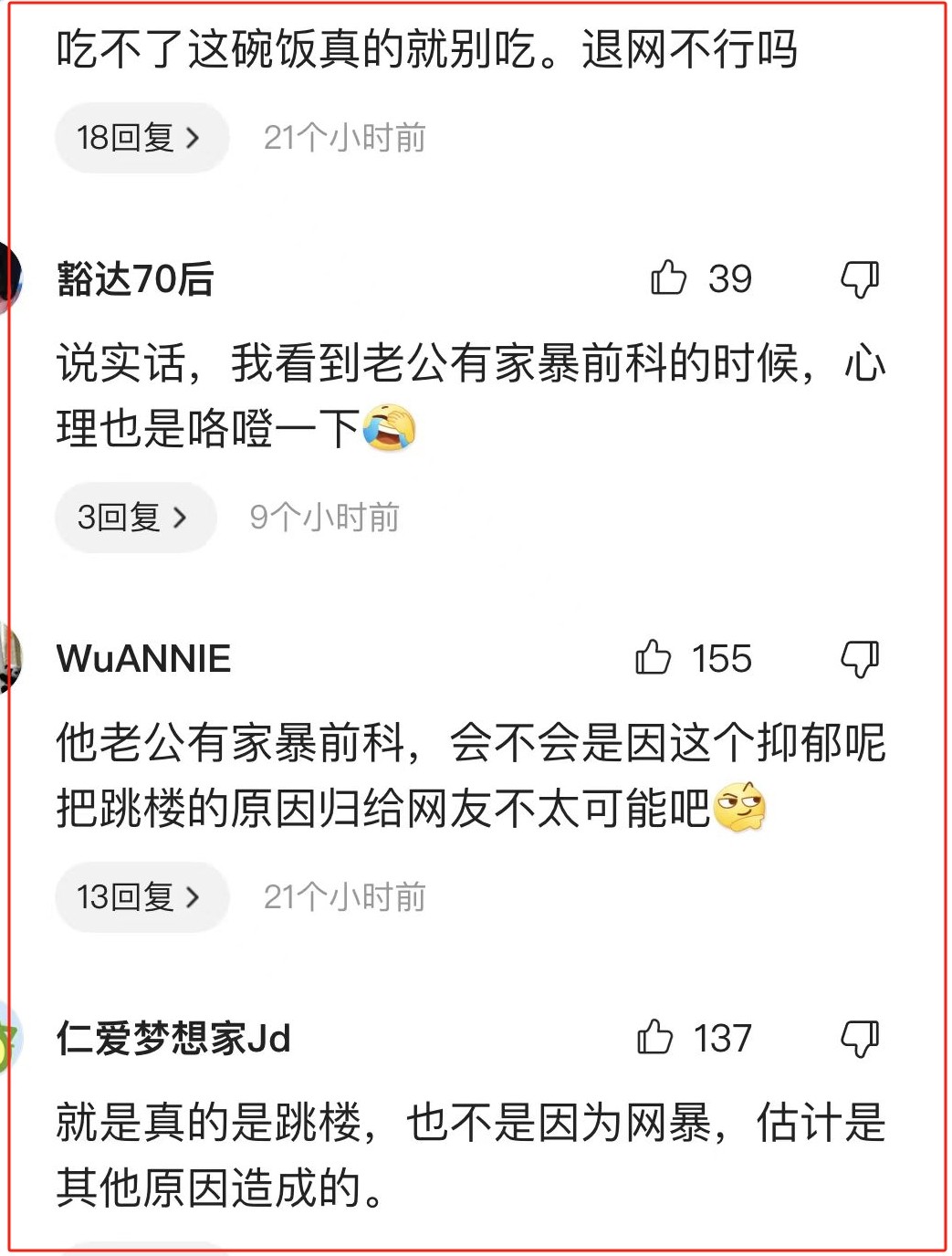The image size is (952, 1256).
Task: Expand the 18 replies thread
Action: pos(140,138)
